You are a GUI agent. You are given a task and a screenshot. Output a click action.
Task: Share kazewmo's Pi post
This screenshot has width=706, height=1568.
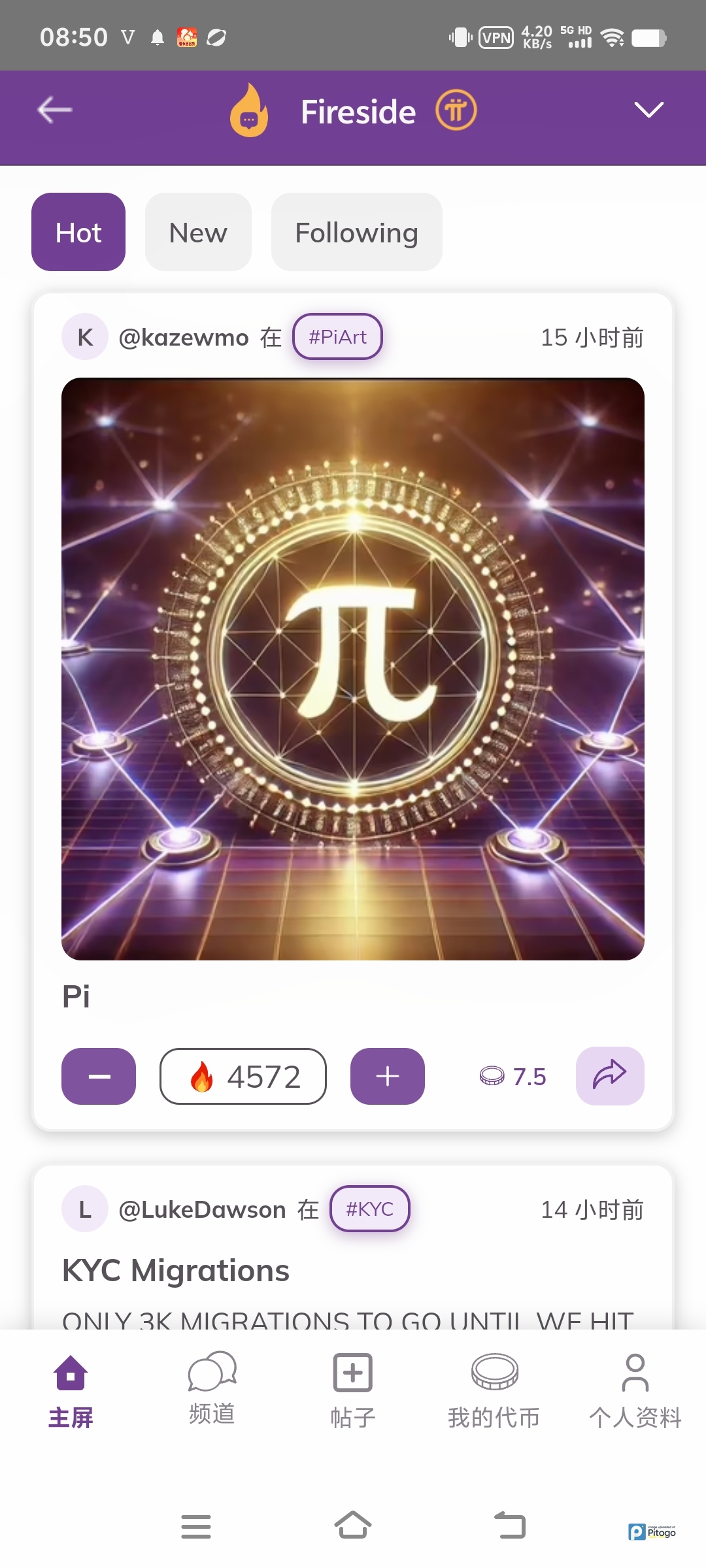coord(609,1075)
